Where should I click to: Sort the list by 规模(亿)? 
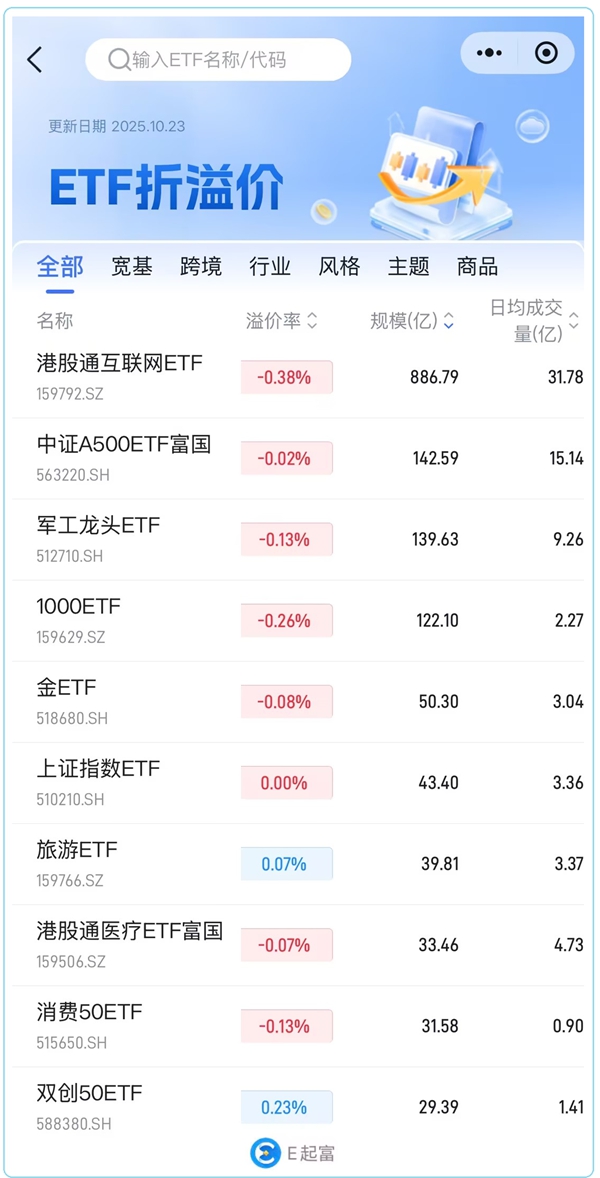[412, 321]
